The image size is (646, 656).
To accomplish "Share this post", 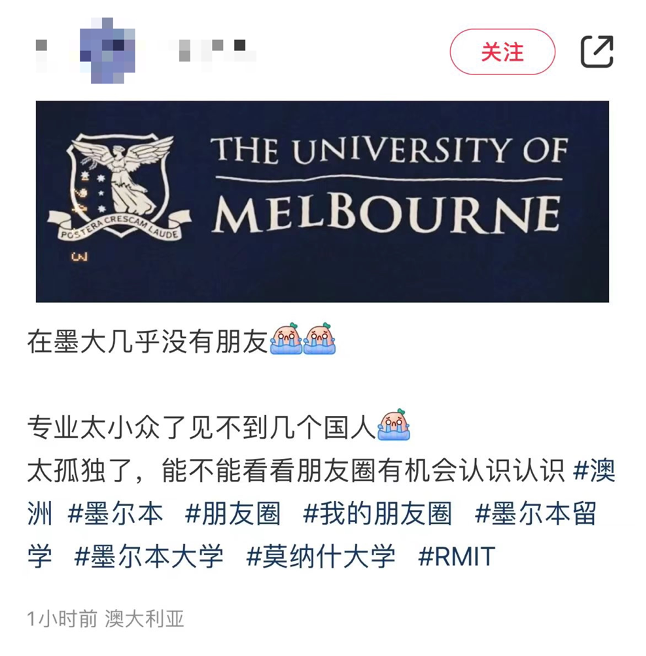I will pos(597,52).
